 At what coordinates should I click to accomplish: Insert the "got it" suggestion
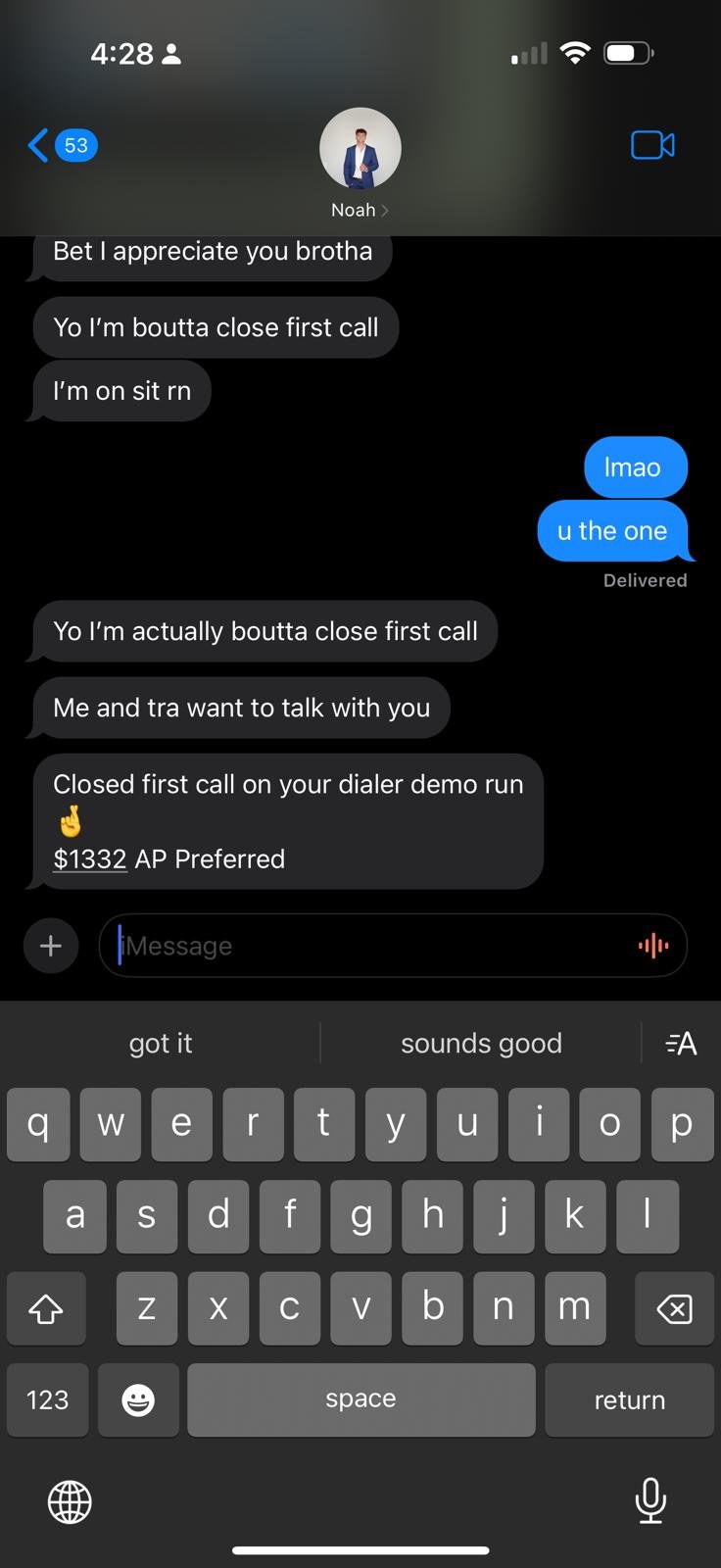tap(161, 1044)
